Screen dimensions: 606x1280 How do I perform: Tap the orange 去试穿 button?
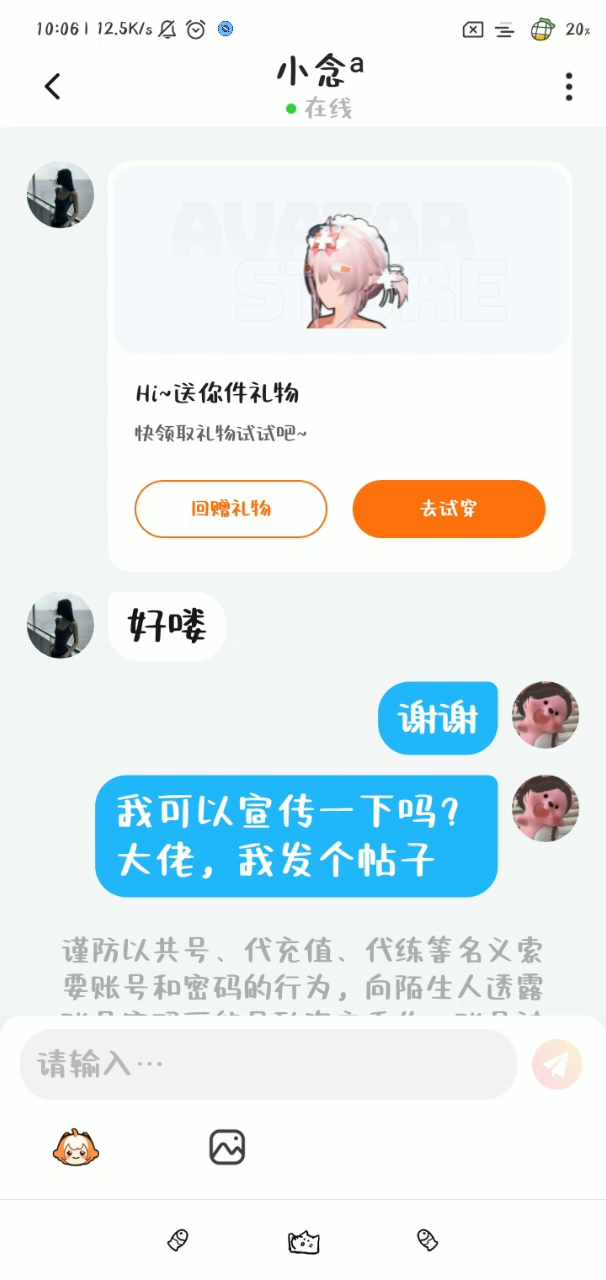tap(448, 509)
